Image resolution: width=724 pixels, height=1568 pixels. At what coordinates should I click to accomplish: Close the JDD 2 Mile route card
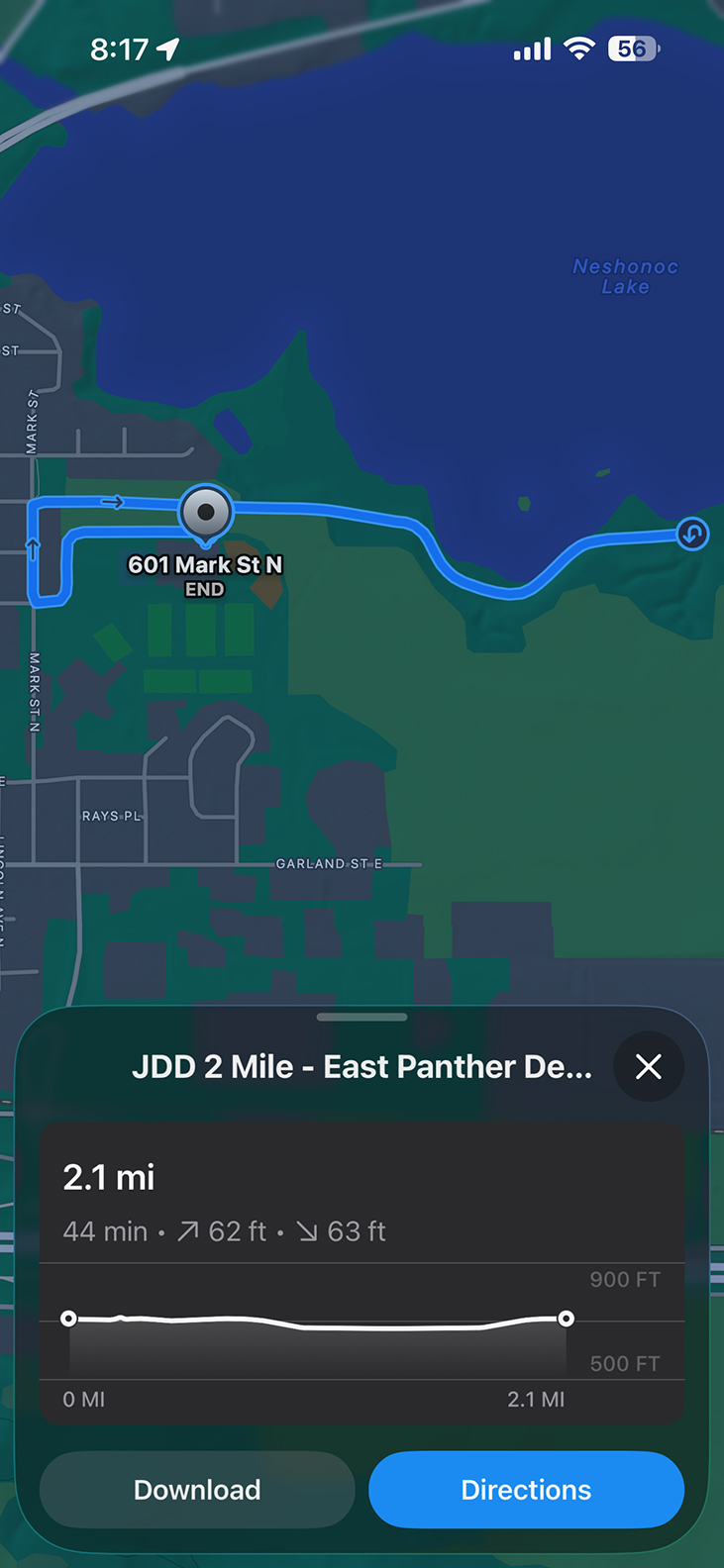click(648, 1066)
